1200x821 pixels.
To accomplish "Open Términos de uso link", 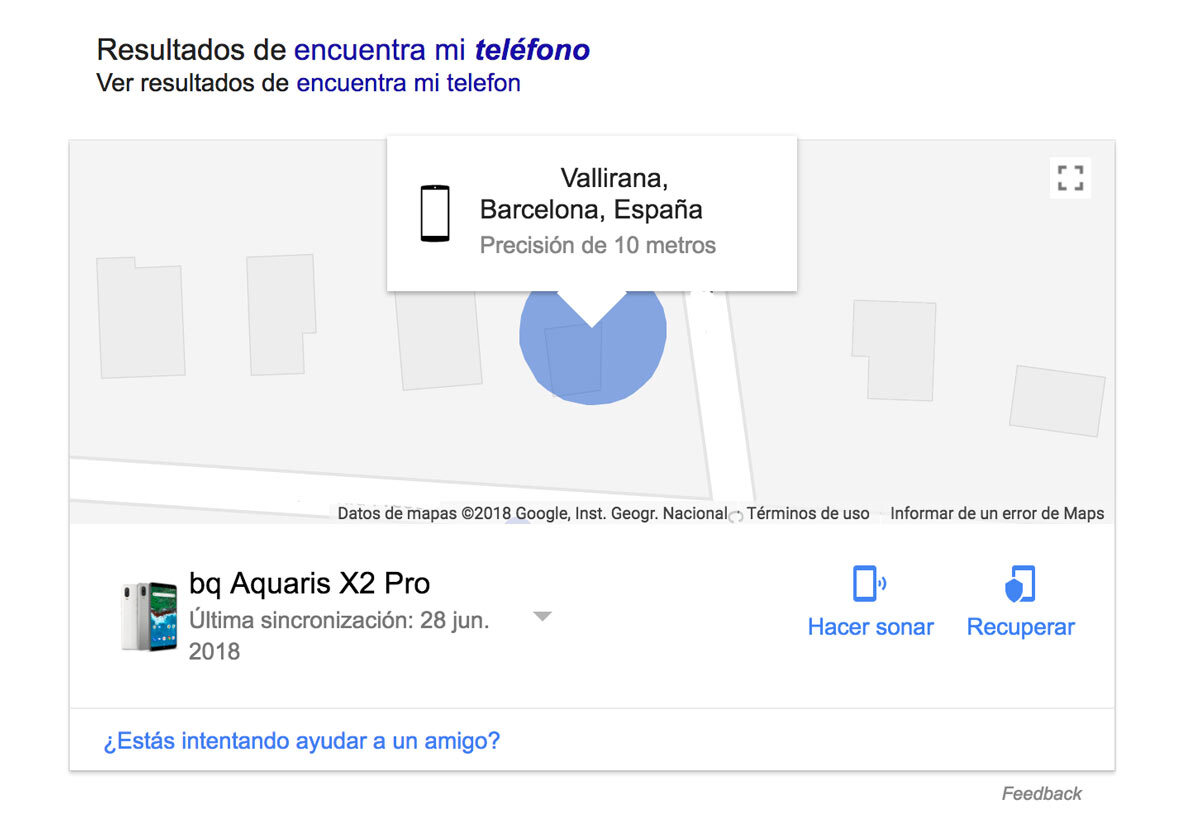I will click(x=808, y=513).
